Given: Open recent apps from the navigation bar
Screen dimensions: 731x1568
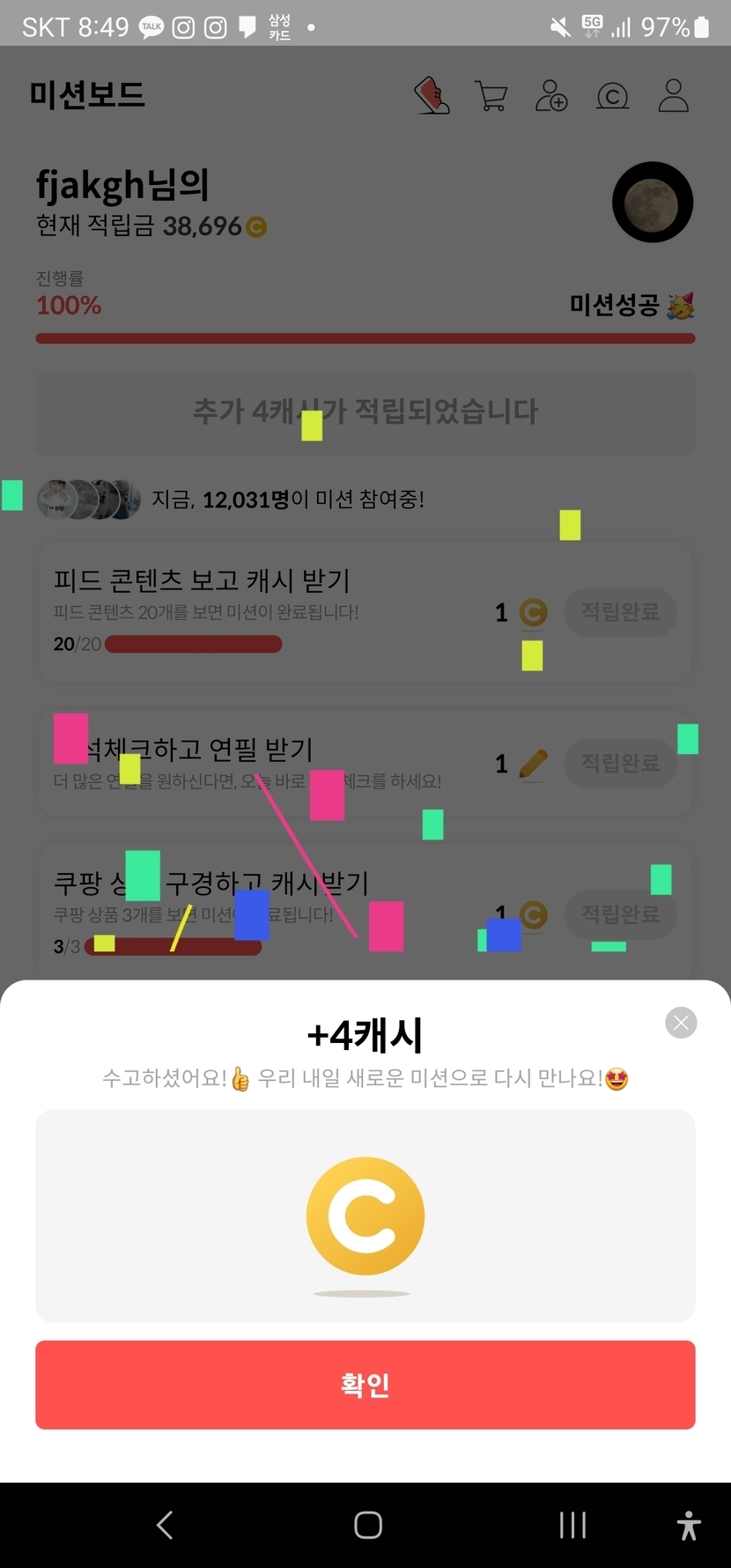Looking at the screenshot, I should coord(572,1525).
